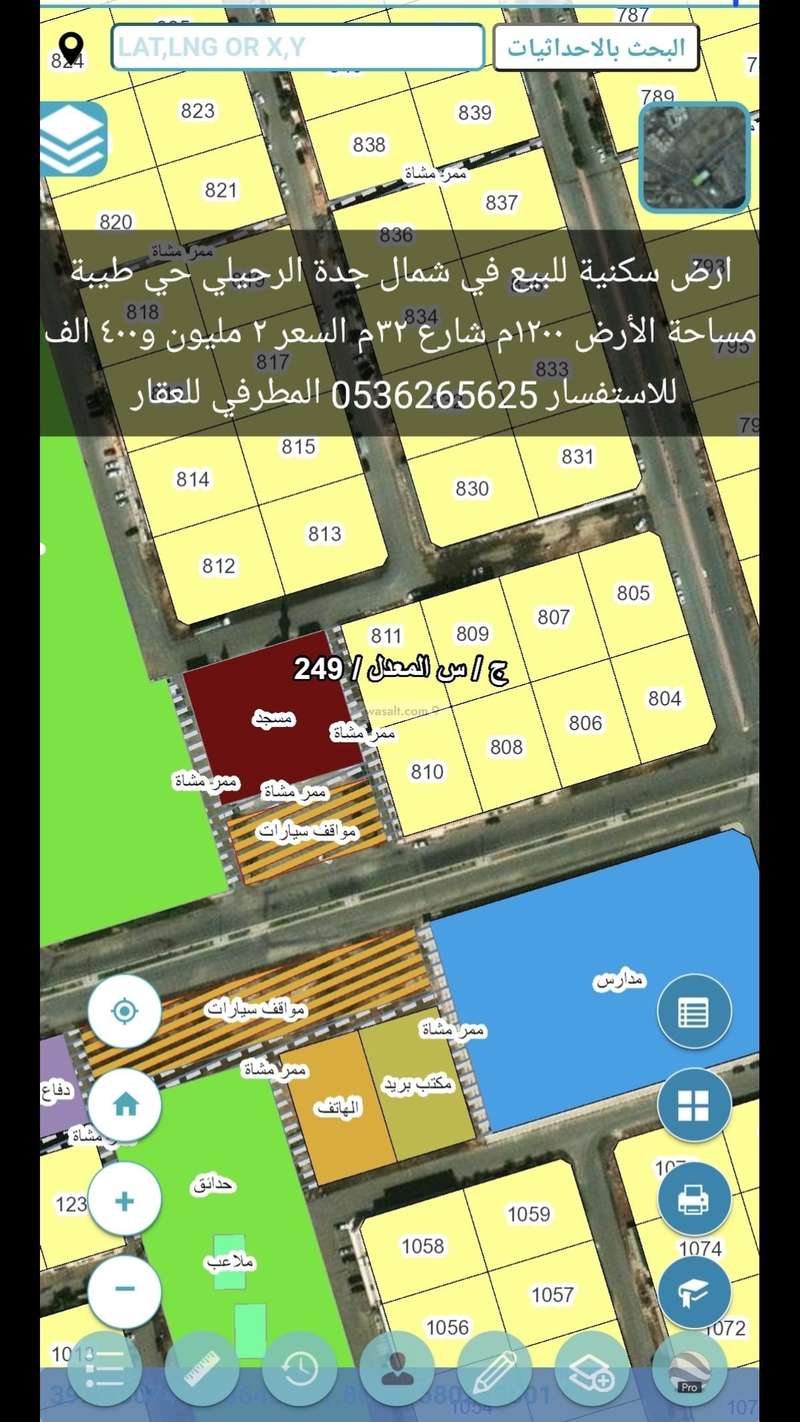The height and width of the screenshot is (1422, 800).
Task: Open the grid layout view
Action: tap(694, 1107)
